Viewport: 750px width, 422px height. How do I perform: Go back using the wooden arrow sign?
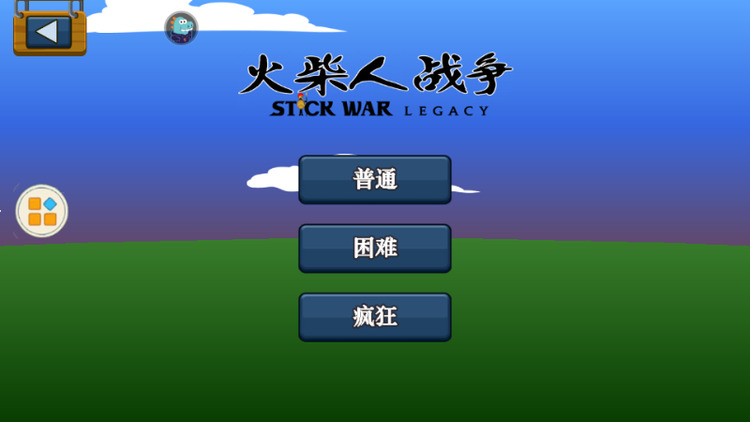click(48, 31)
